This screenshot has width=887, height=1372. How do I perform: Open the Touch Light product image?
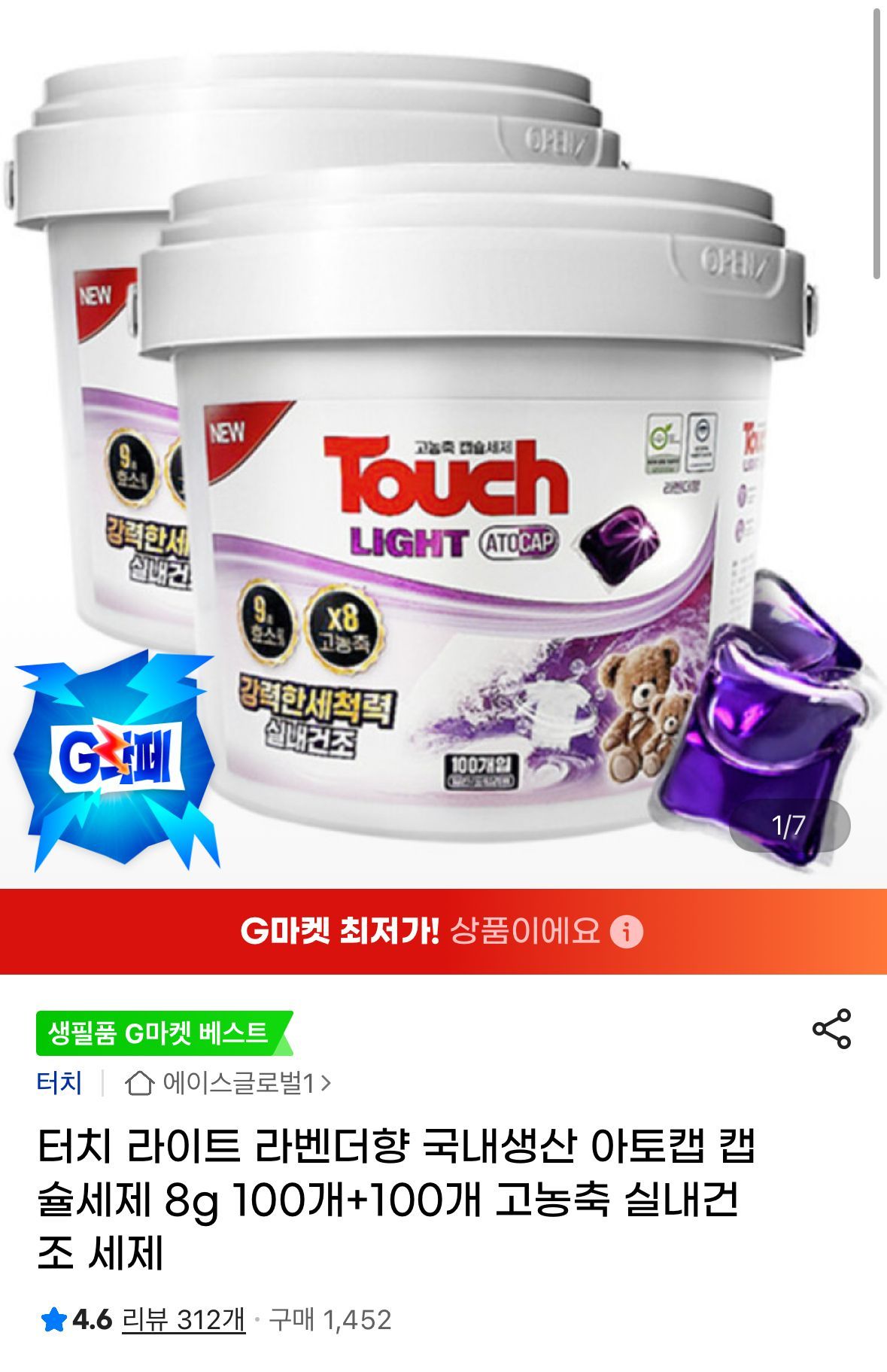pyautogui.click(x=443, y=444)
